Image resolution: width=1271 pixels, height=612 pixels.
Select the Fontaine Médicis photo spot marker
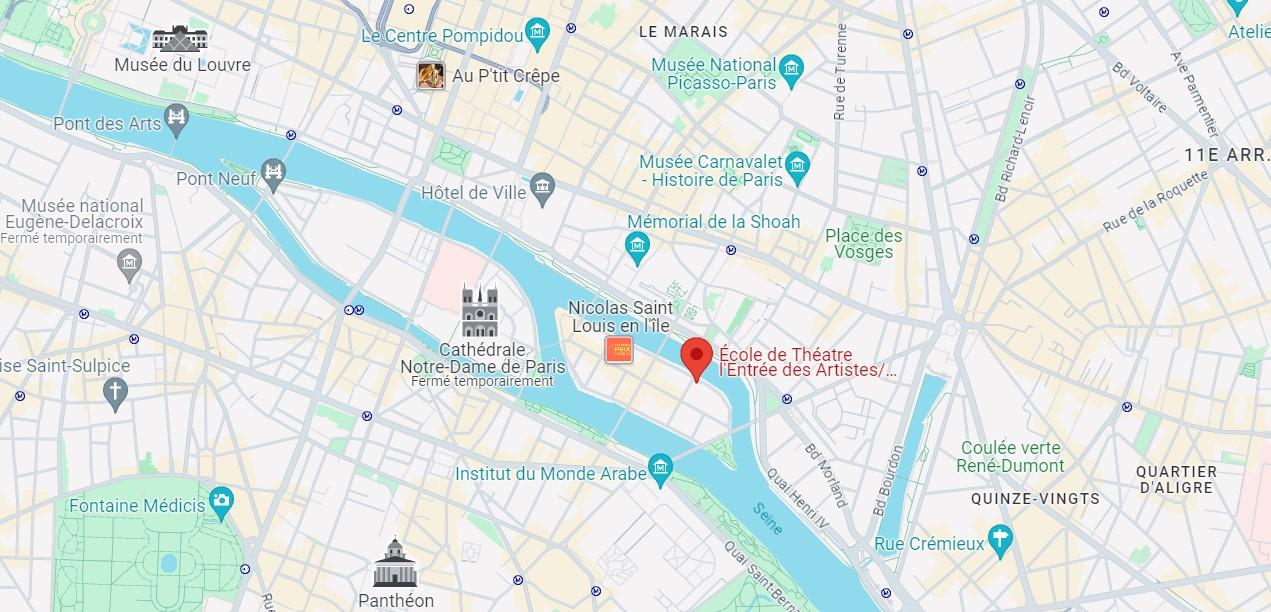tap(221, 499)
